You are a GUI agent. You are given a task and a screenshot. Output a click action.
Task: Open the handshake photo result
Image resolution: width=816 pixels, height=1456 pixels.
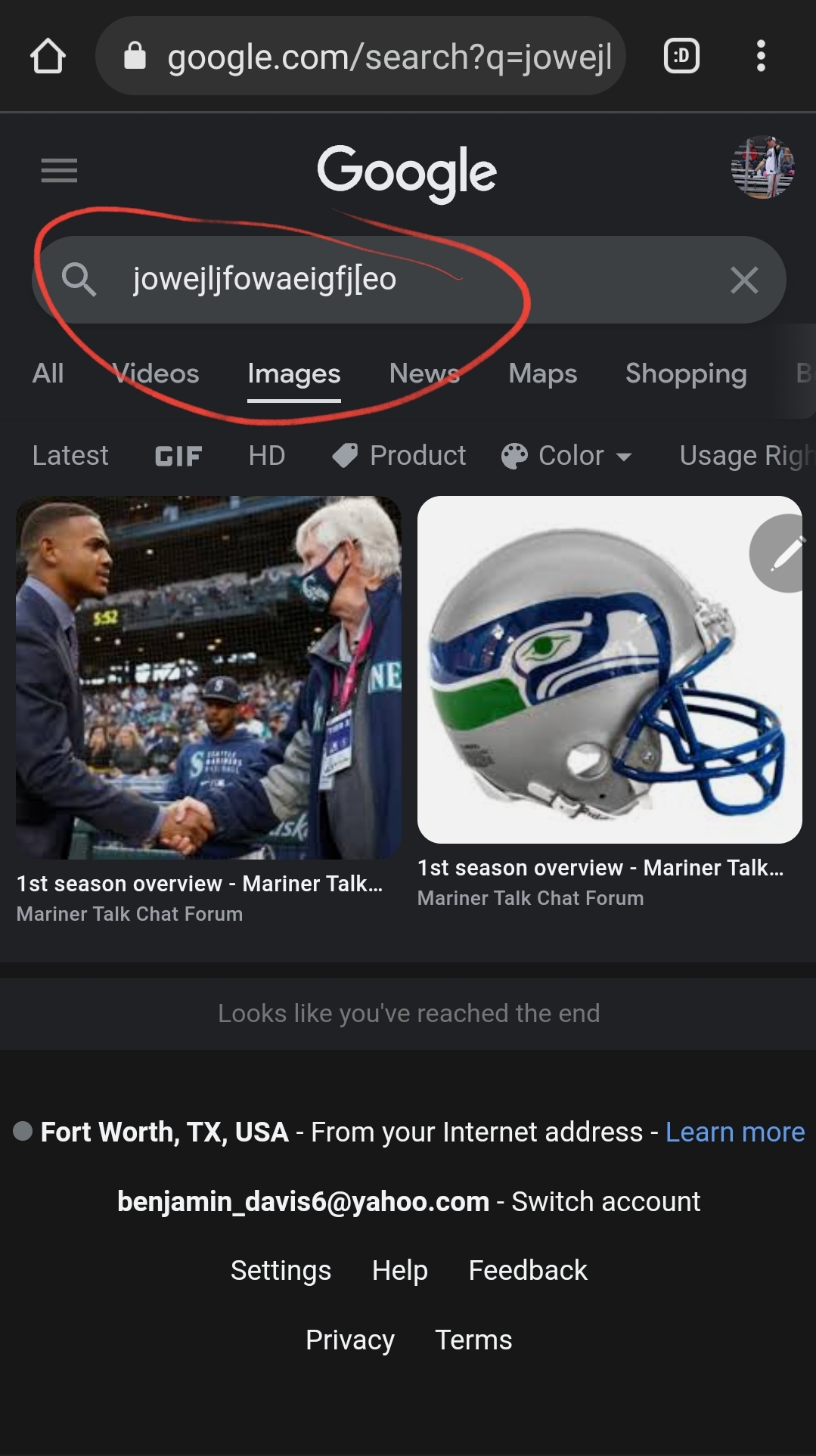click(x=208, y=677)
